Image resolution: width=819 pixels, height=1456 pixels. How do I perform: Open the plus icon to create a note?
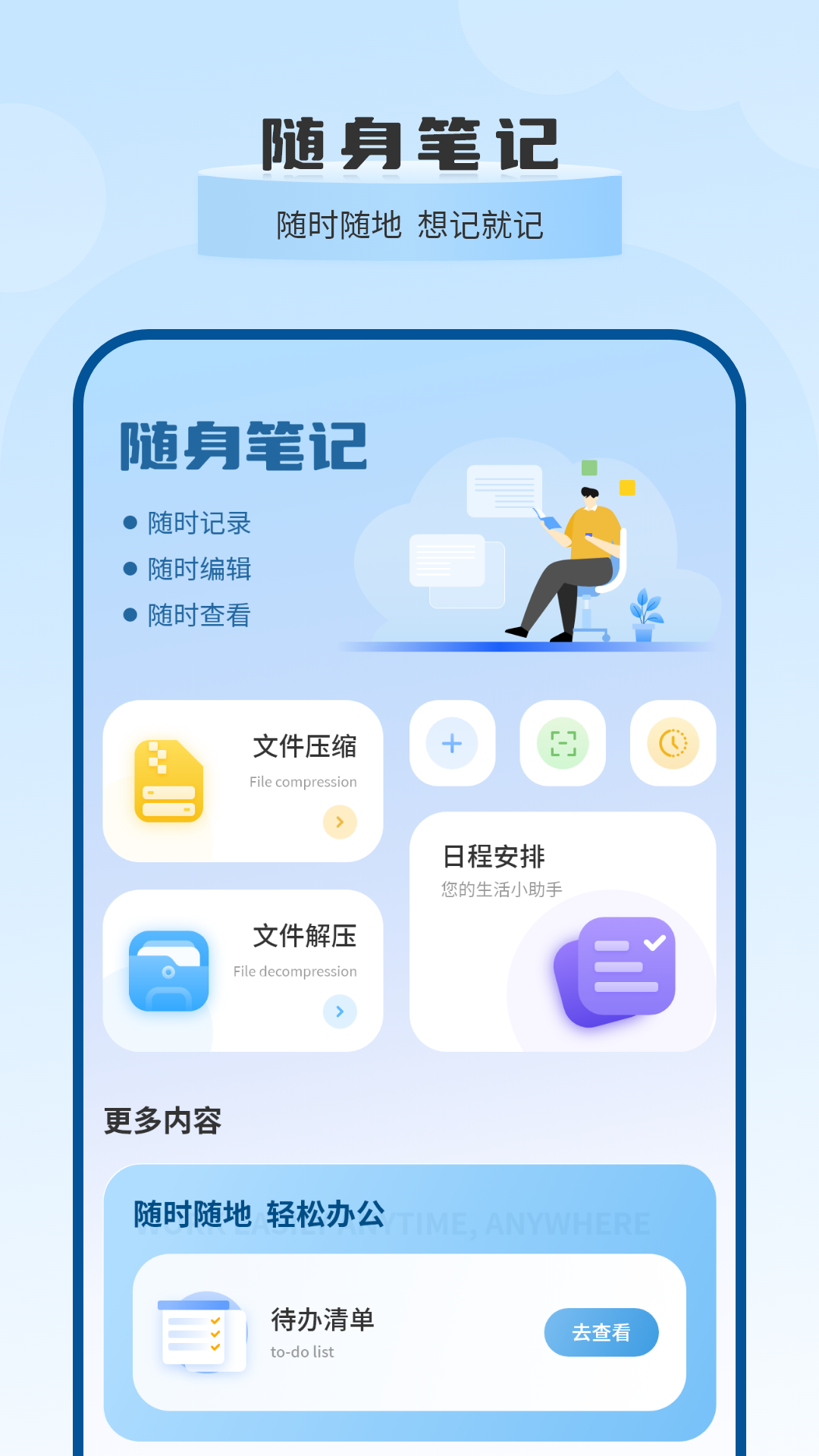[451, 744]
